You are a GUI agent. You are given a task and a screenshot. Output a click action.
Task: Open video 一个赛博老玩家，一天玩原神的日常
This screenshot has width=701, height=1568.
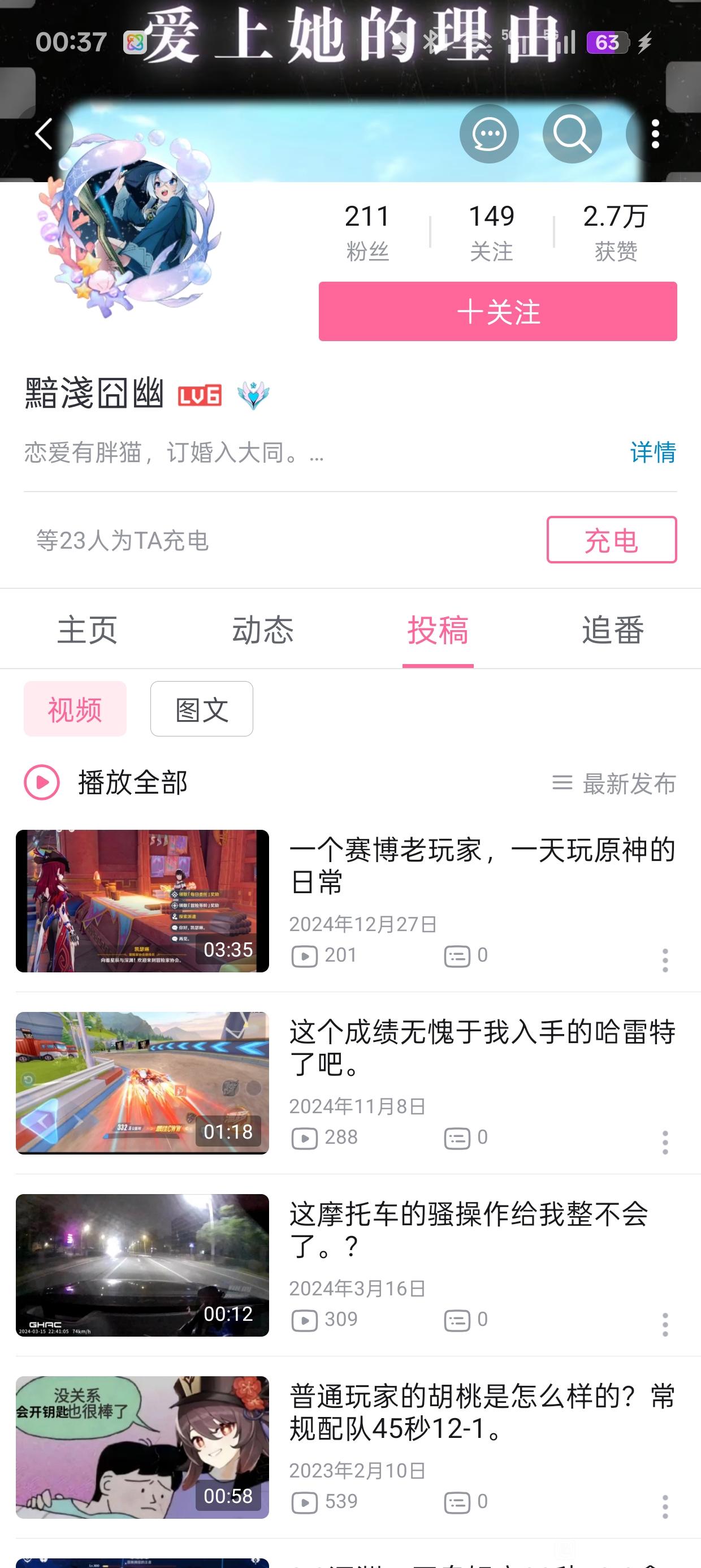click(x=481, y=865)
